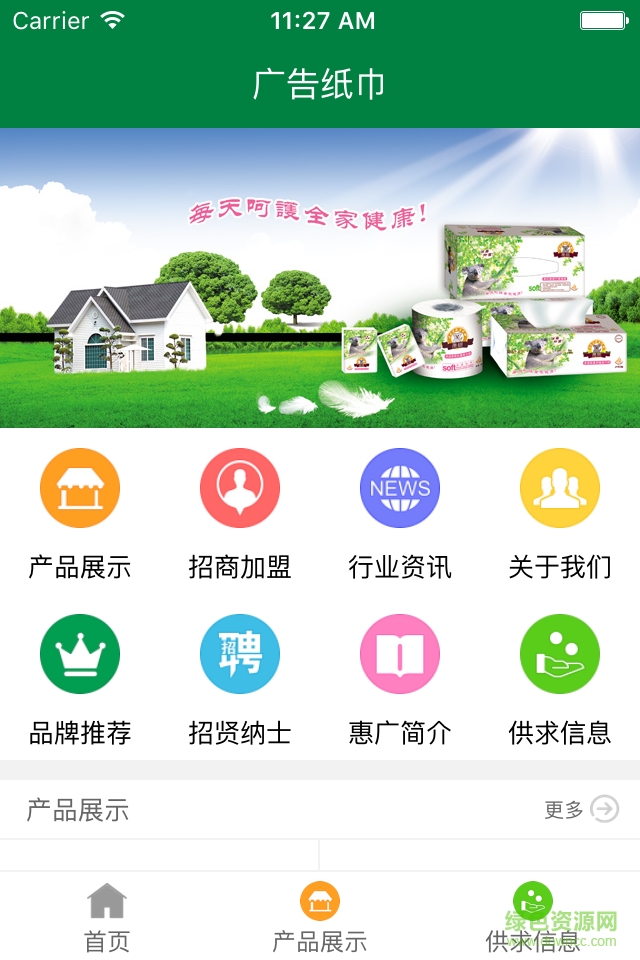Switch to the 供求信息 bottom tab

[532, 916]
